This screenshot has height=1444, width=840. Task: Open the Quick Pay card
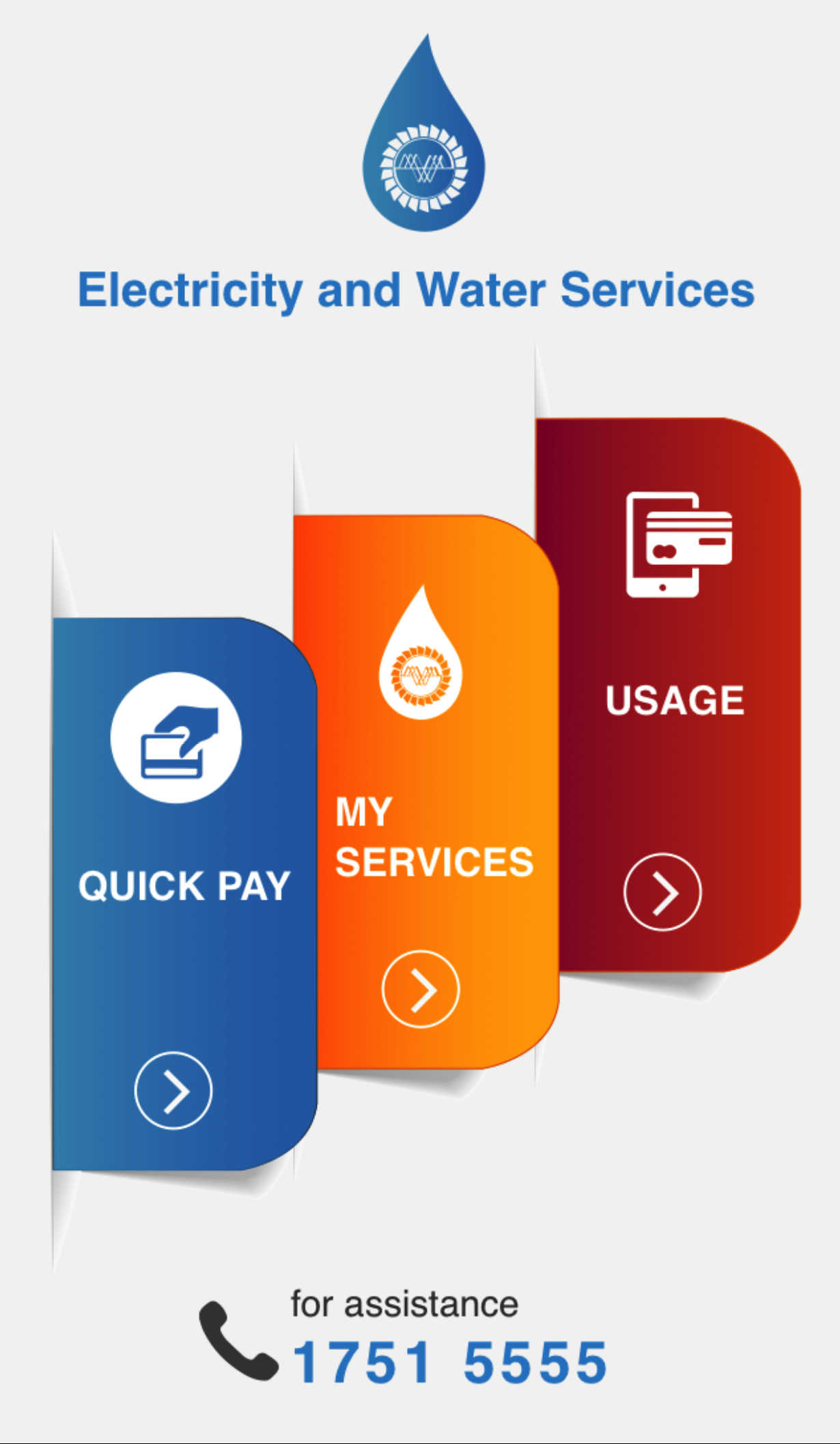tap(184, 893)
